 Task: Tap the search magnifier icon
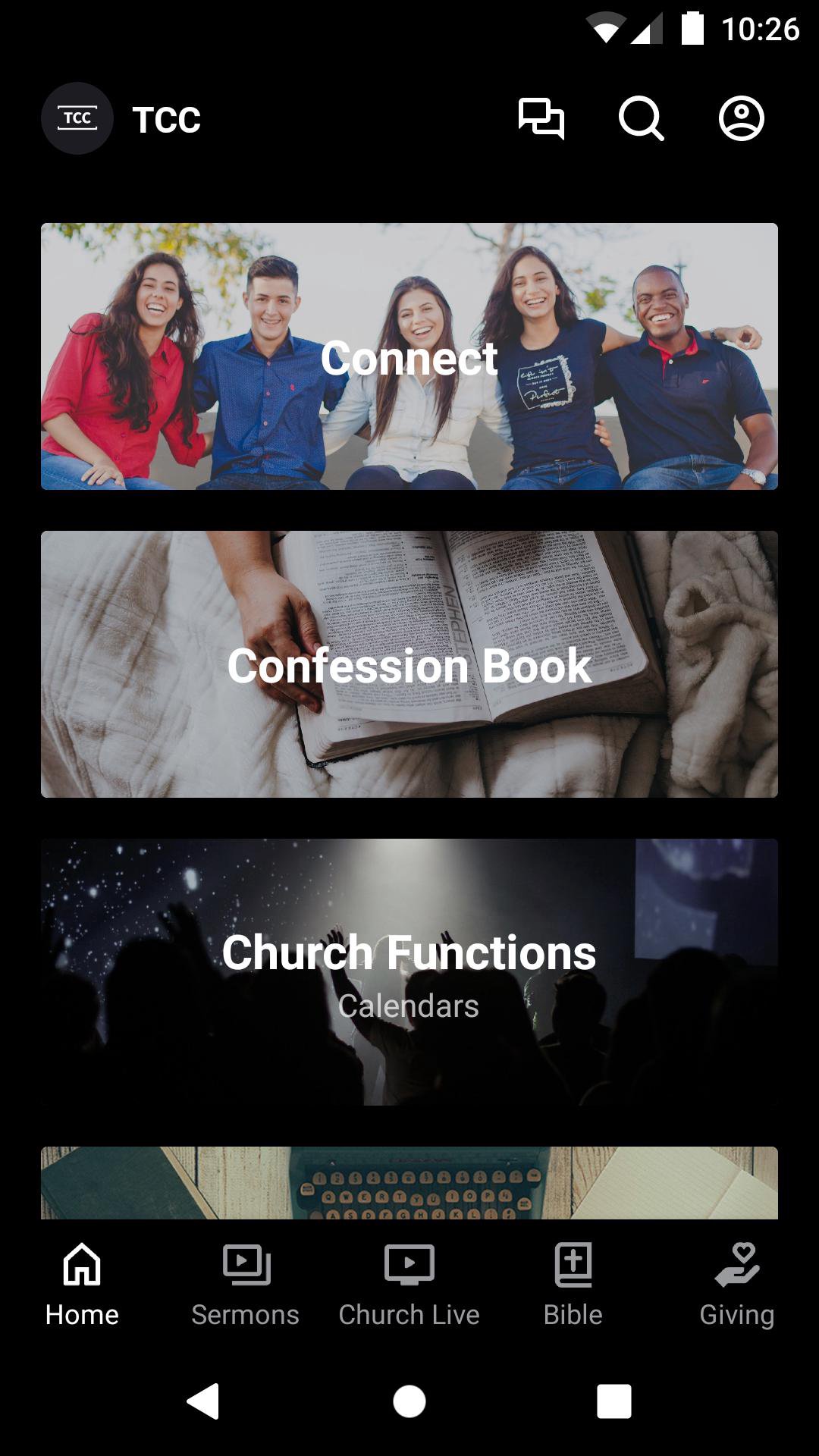click(x=641, y=118)
